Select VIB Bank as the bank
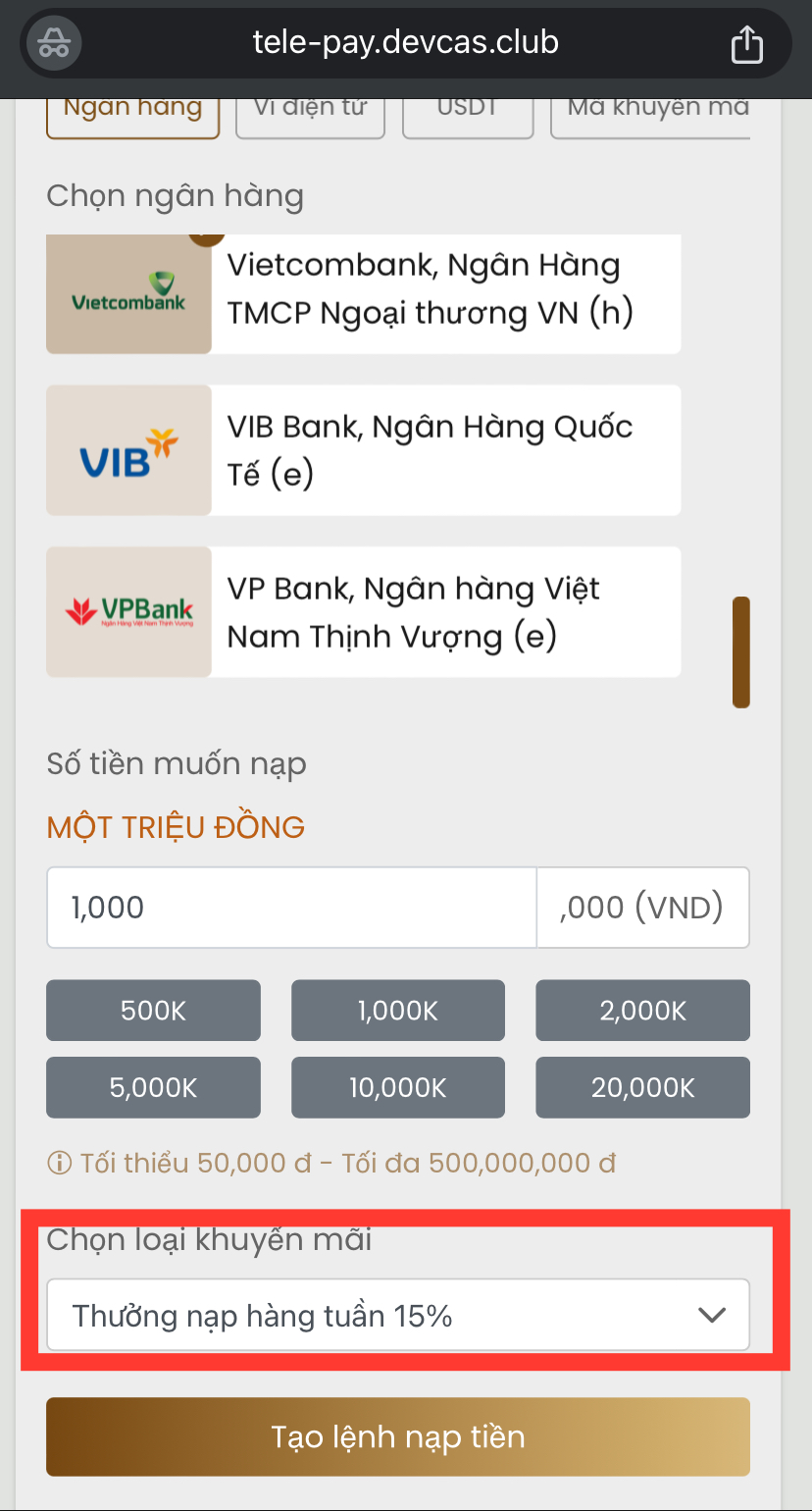The width and height of the screenshot is (812, 1511). click(x=363, y=450)
